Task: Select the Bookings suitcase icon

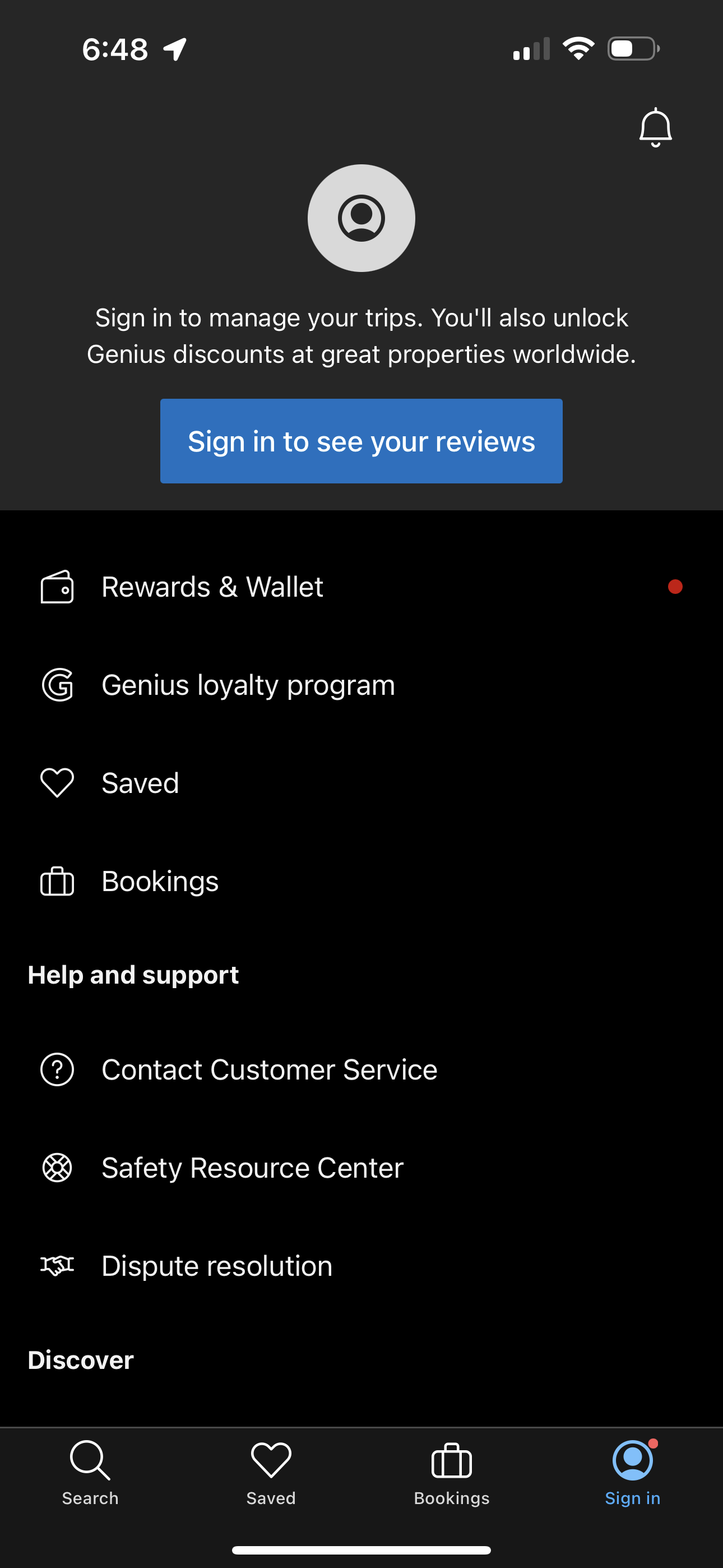Action: [x=57, y=881]
